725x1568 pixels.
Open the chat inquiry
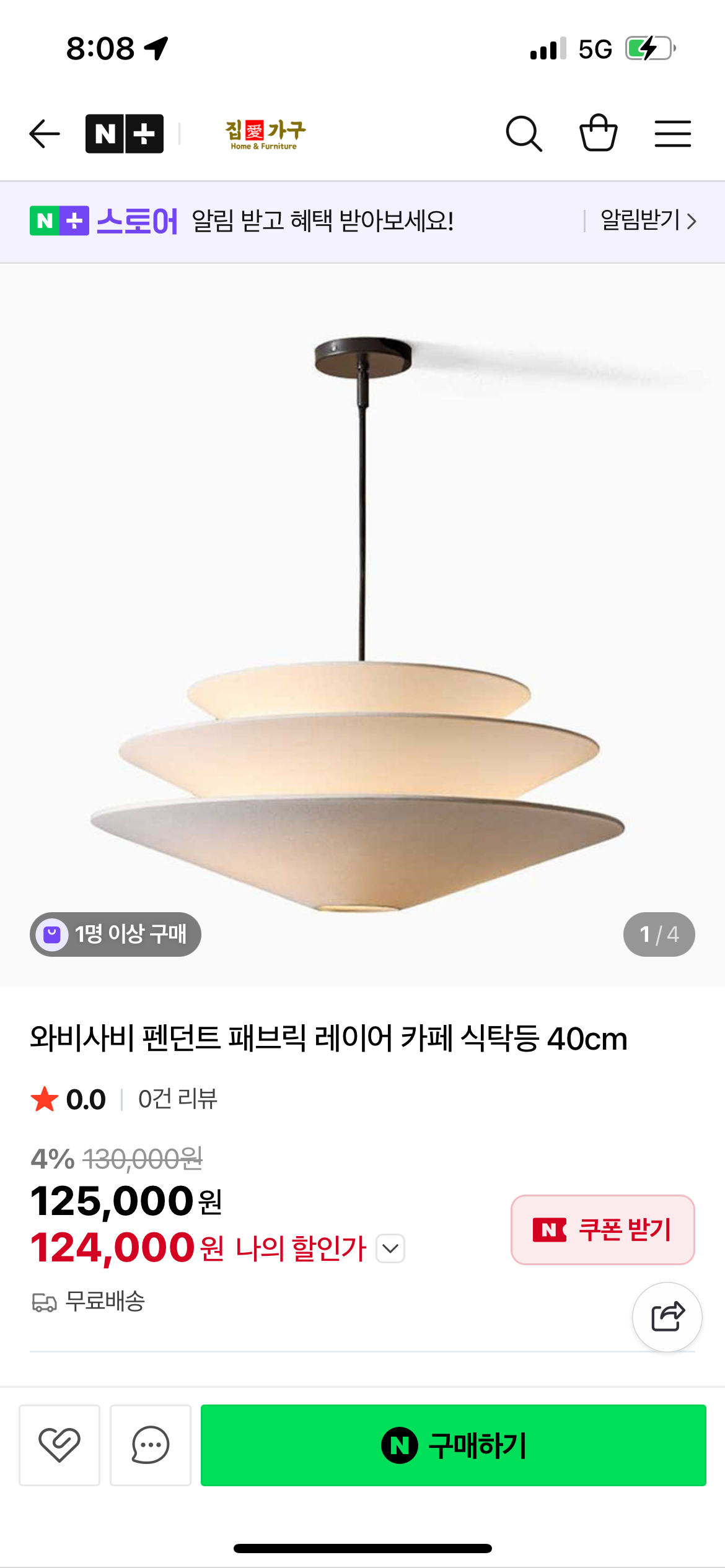pos(151,1445)
